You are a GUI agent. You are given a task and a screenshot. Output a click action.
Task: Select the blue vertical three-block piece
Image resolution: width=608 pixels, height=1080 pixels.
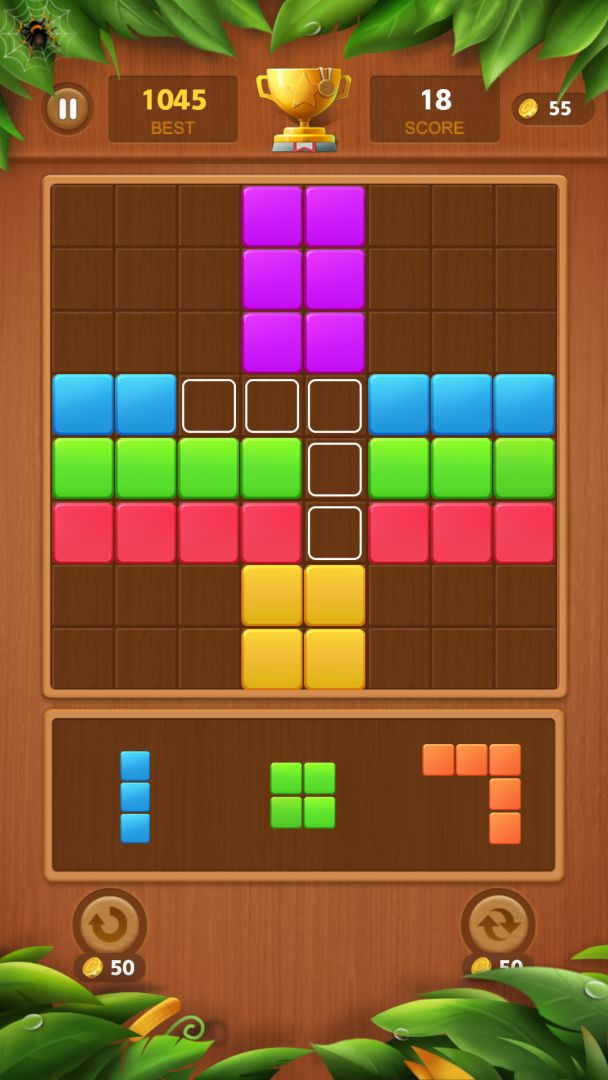(135, 797)
